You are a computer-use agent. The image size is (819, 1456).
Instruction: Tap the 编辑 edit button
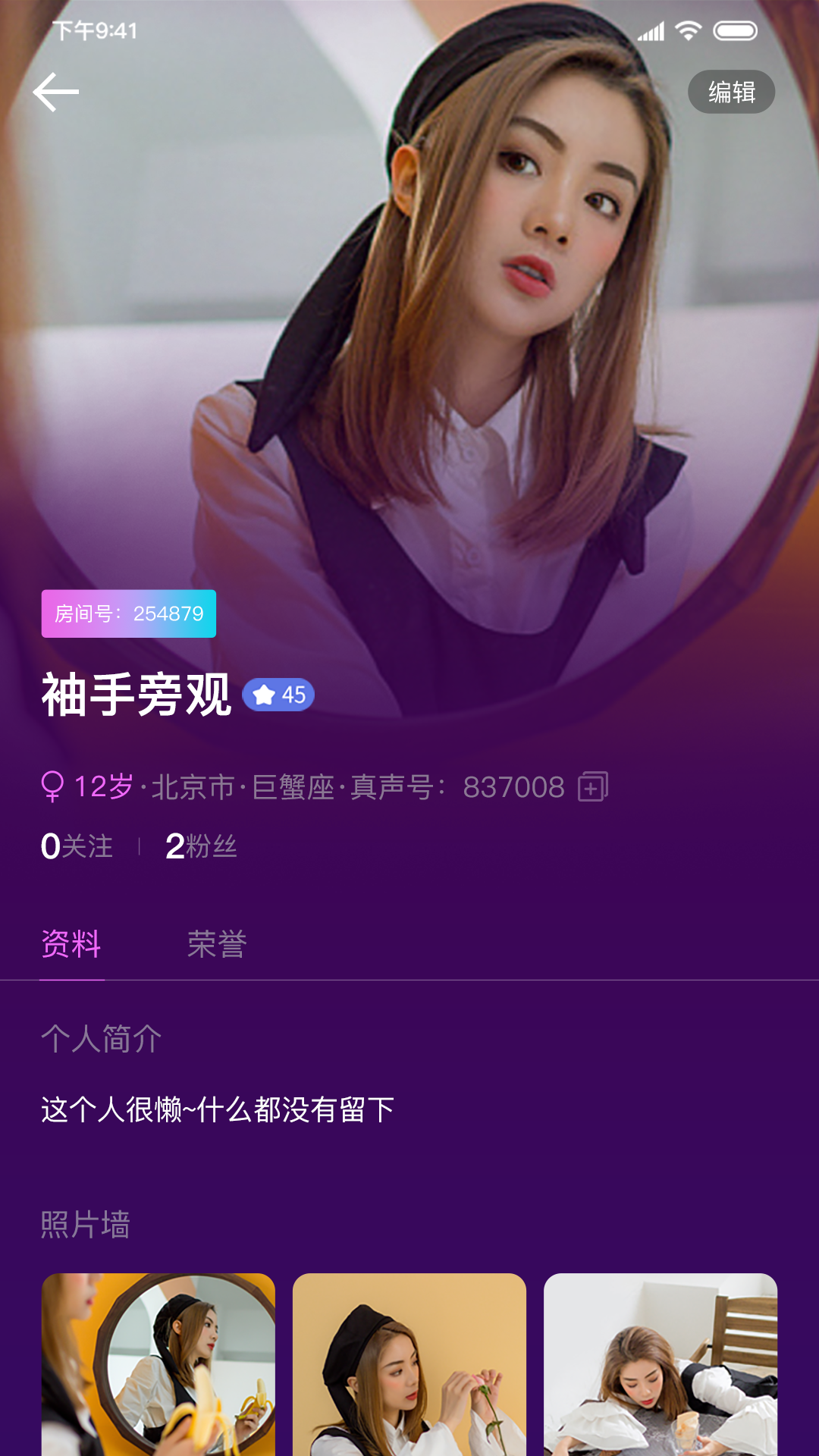(x=731, y=93)
